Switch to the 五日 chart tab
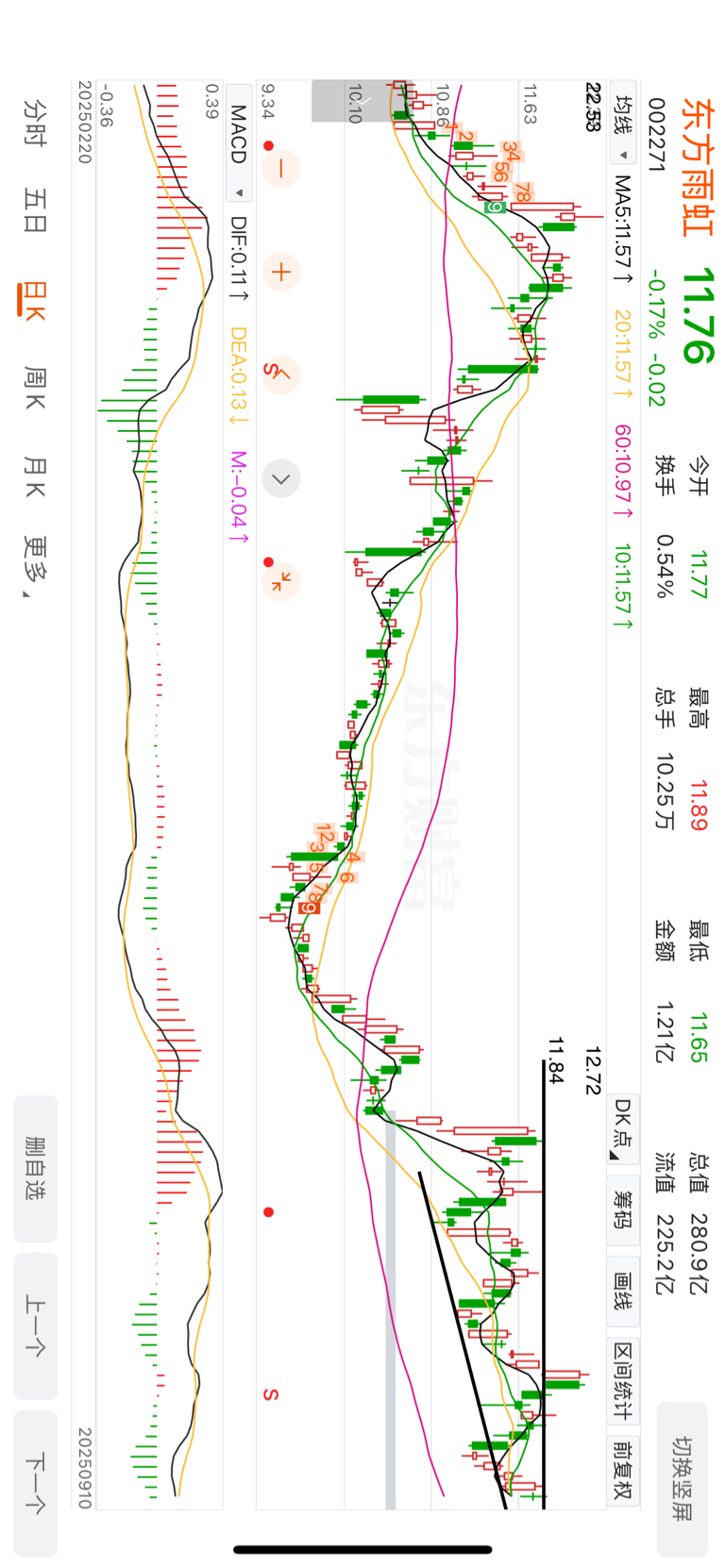Viewport: 725px width, 1568px height. pos(35,211)
